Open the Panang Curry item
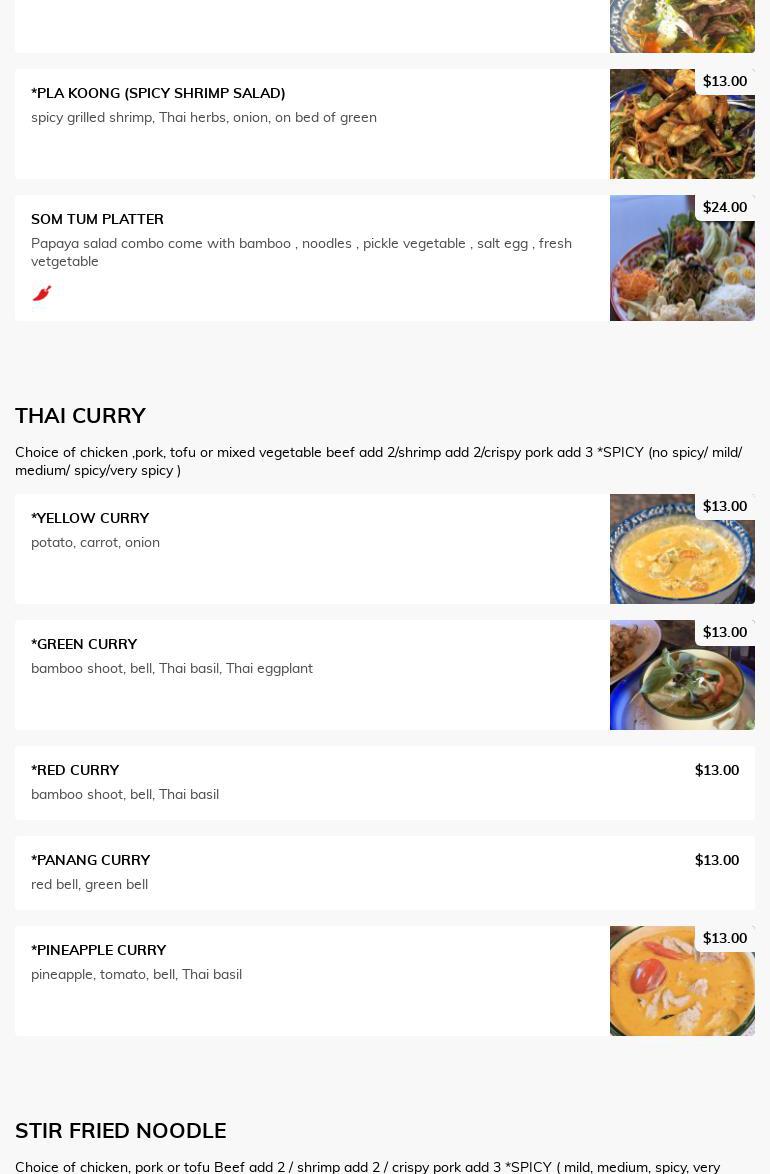 (90, 861)
